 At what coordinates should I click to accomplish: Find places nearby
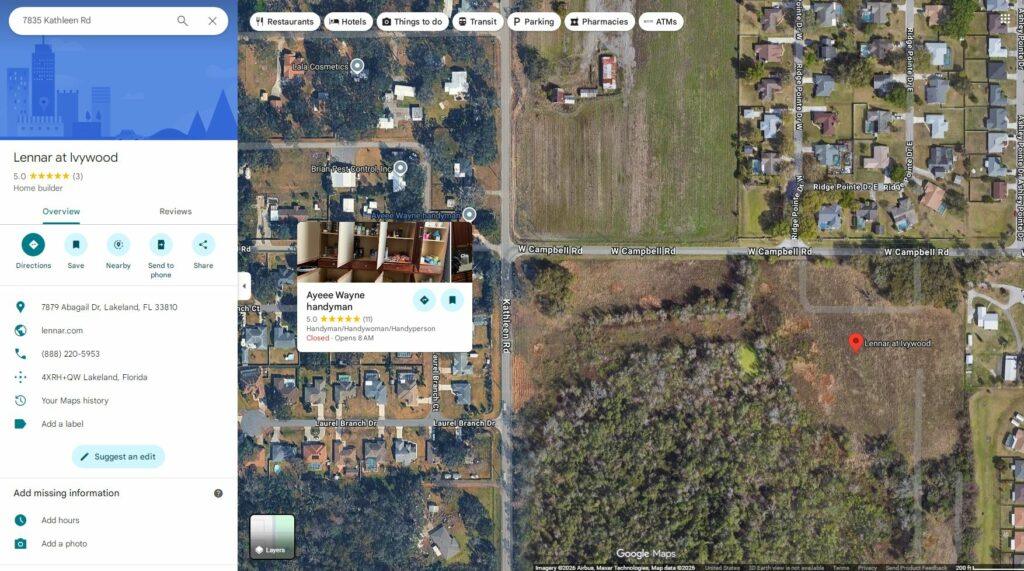tap(118, 245)
